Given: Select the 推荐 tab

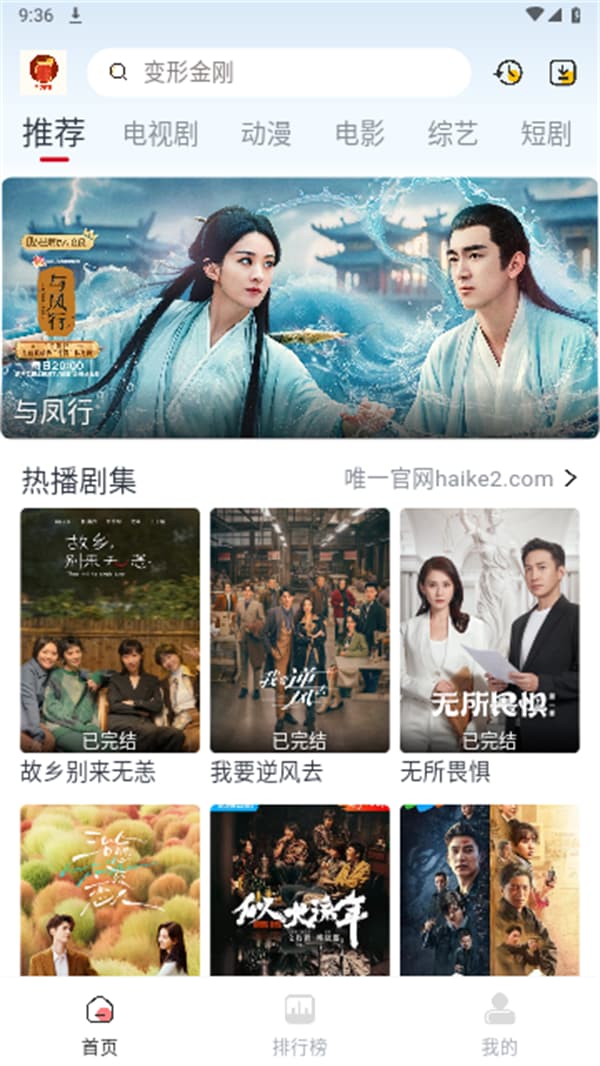Looking at the screenshot, I should (54, 134).
